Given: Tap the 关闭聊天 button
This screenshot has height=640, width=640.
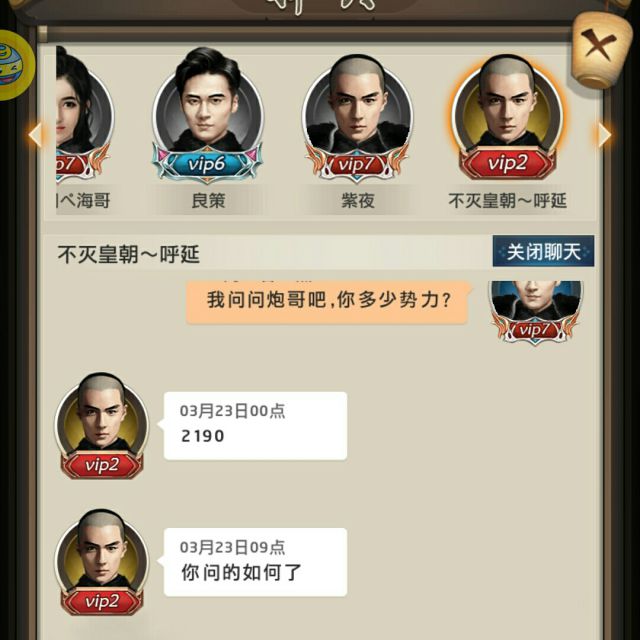Looking at the screenshot, I should click(543, 251).
